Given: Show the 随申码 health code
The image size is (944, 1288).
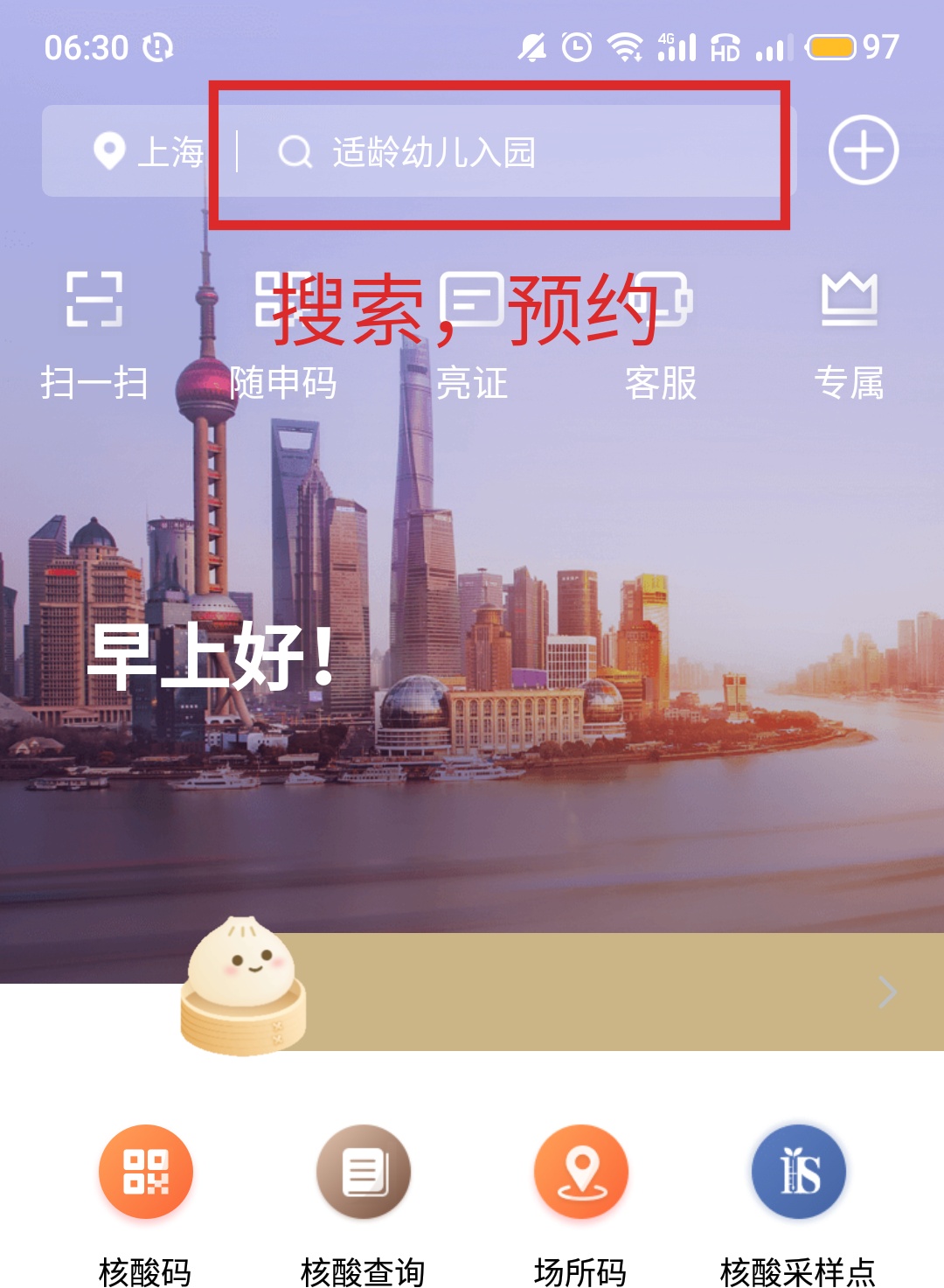Looking at the screenshot, I should (x=282, y=332).
